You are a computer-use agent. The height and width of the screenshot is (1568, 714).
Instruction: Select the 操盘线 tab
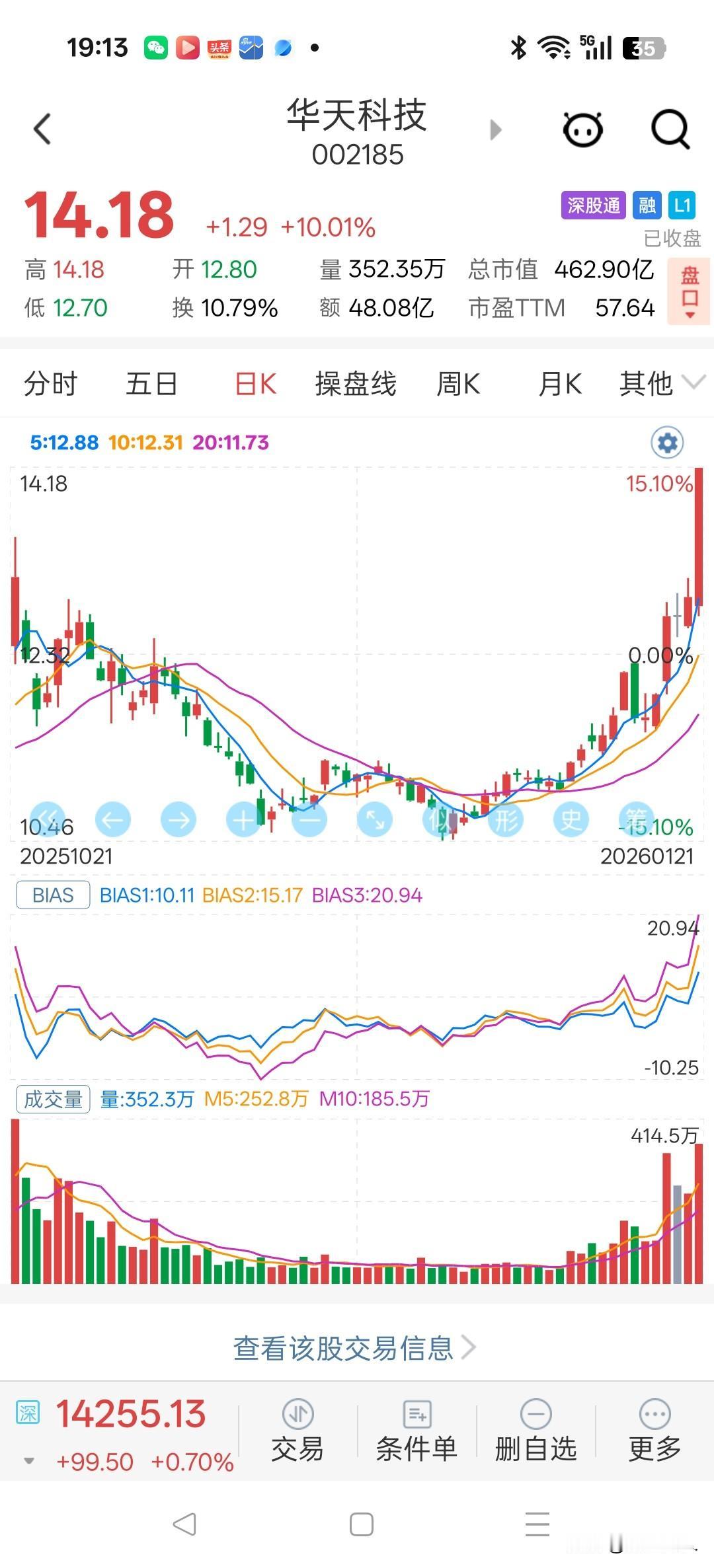[356, 384]
